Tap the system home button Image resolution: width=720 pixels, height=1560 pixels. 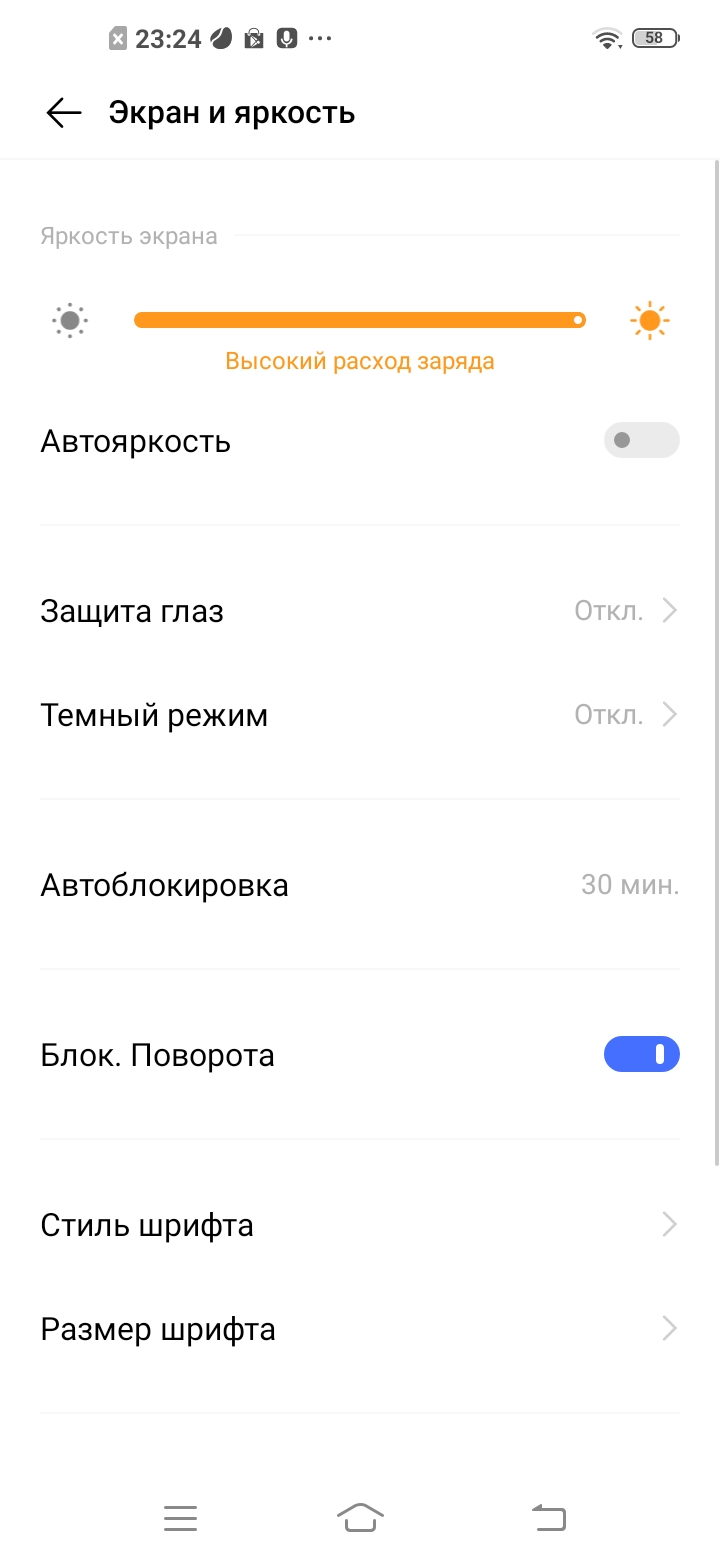(x=360, y=1518)
